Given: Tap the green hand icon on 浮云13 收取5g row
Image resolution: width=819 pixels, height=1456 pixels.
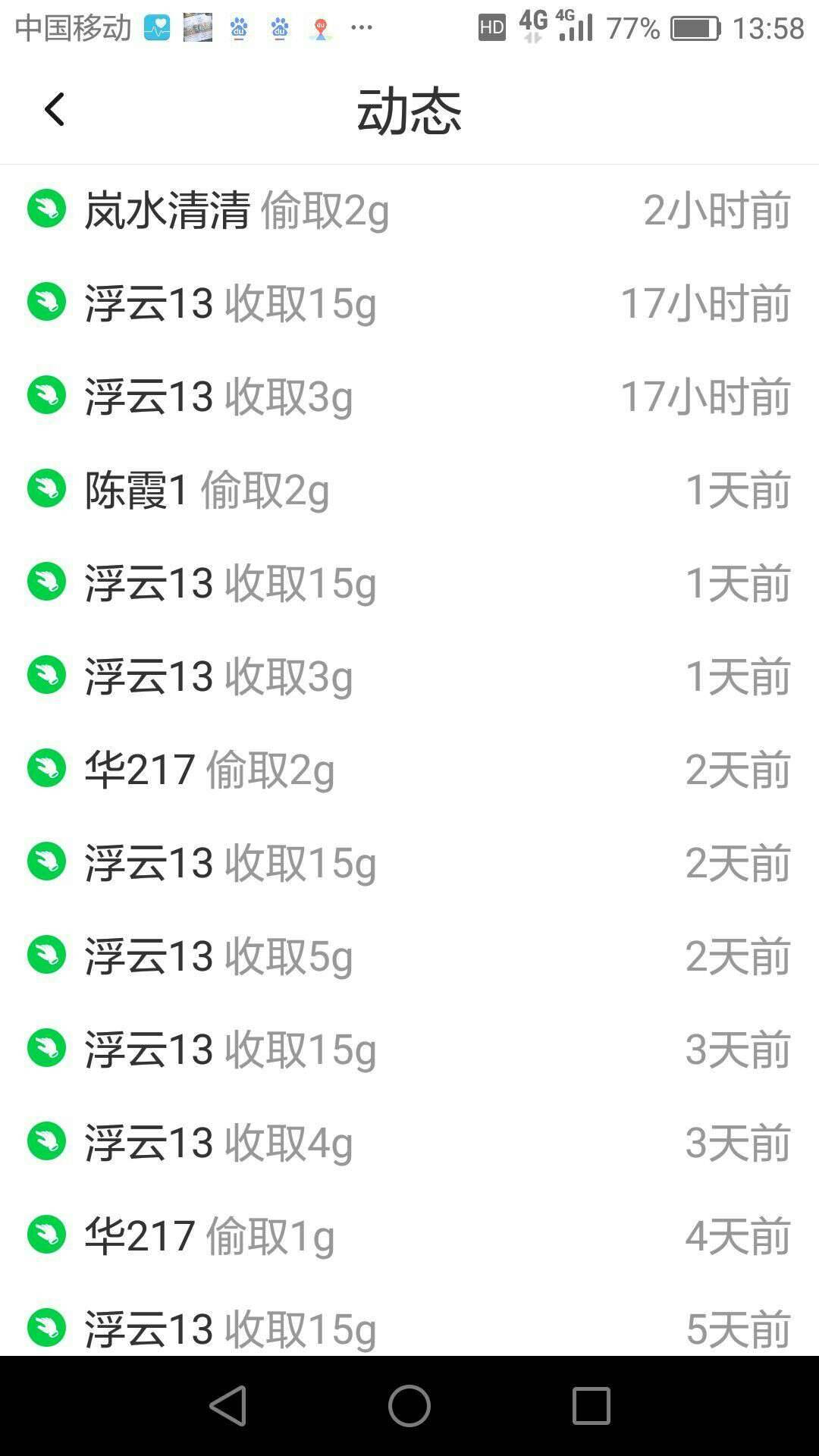Looking at the screenshot, I should point(45,957).
